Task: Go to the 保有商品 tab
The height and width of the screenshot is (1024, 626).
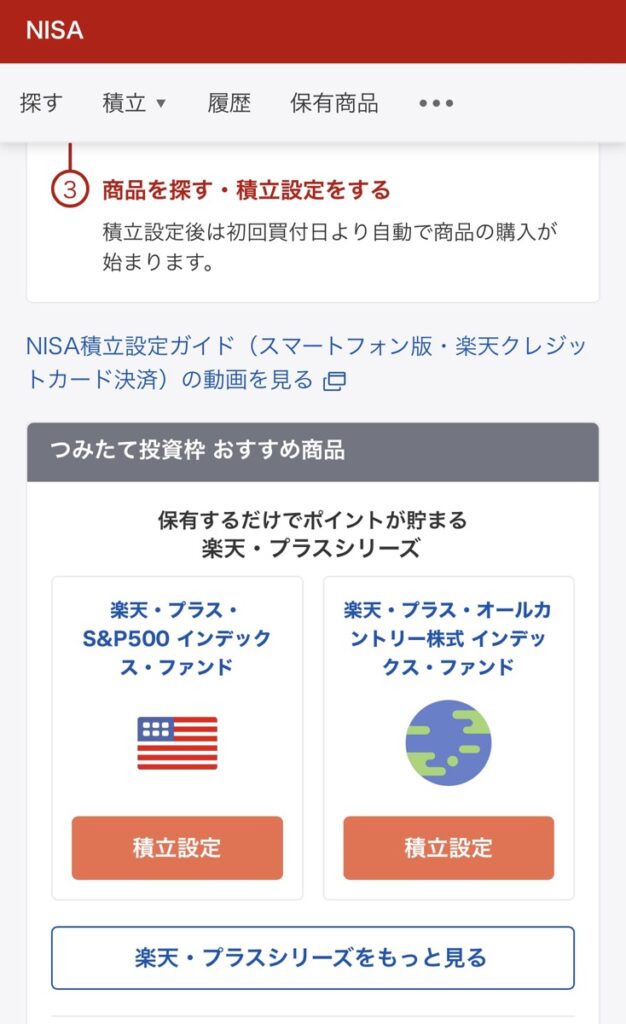Action: coord(334,103)
